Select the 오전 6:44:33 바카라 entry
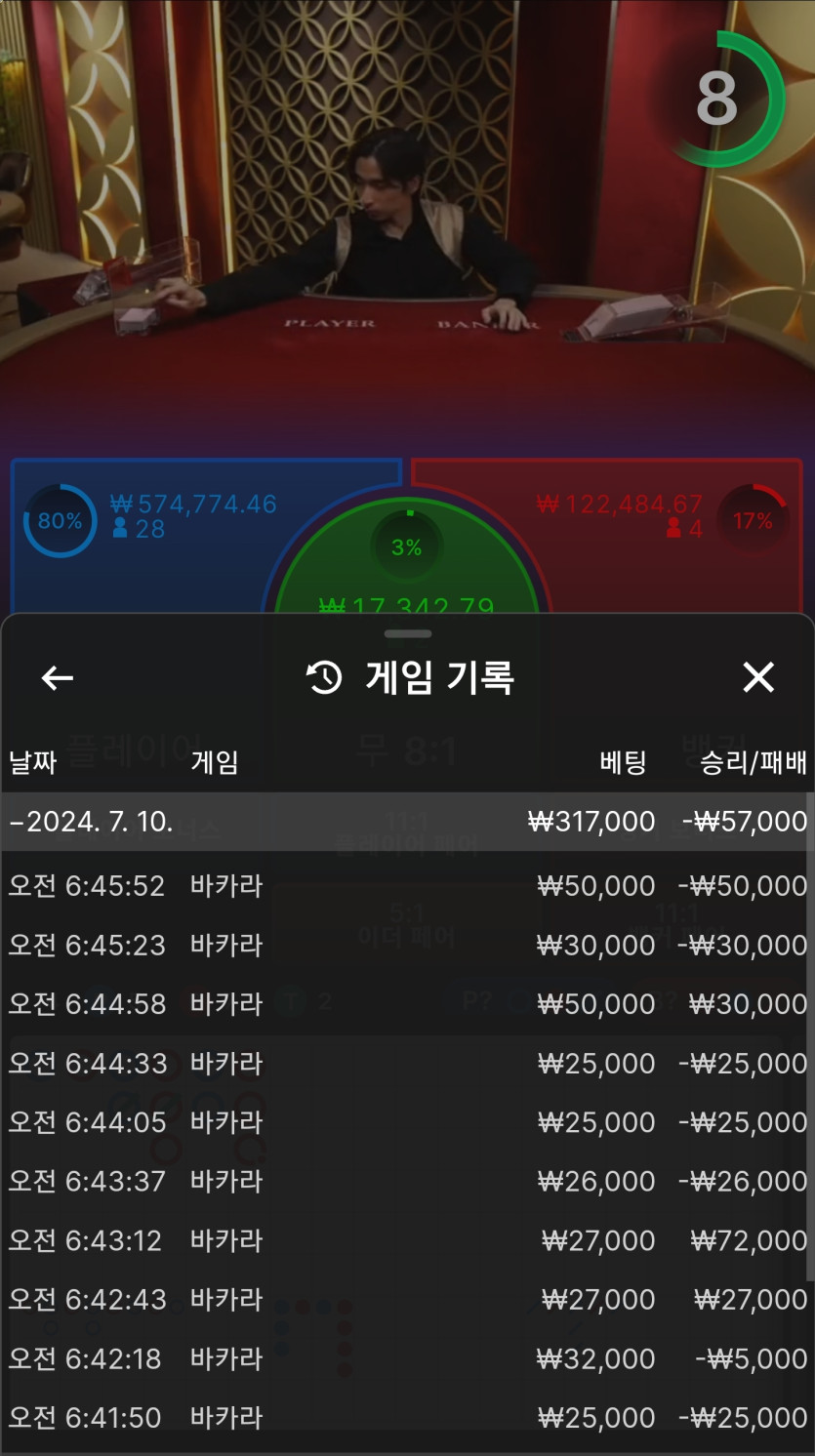Image resolution: width=815 pixels, height=1456 pixels. (x=407, y=1064)
